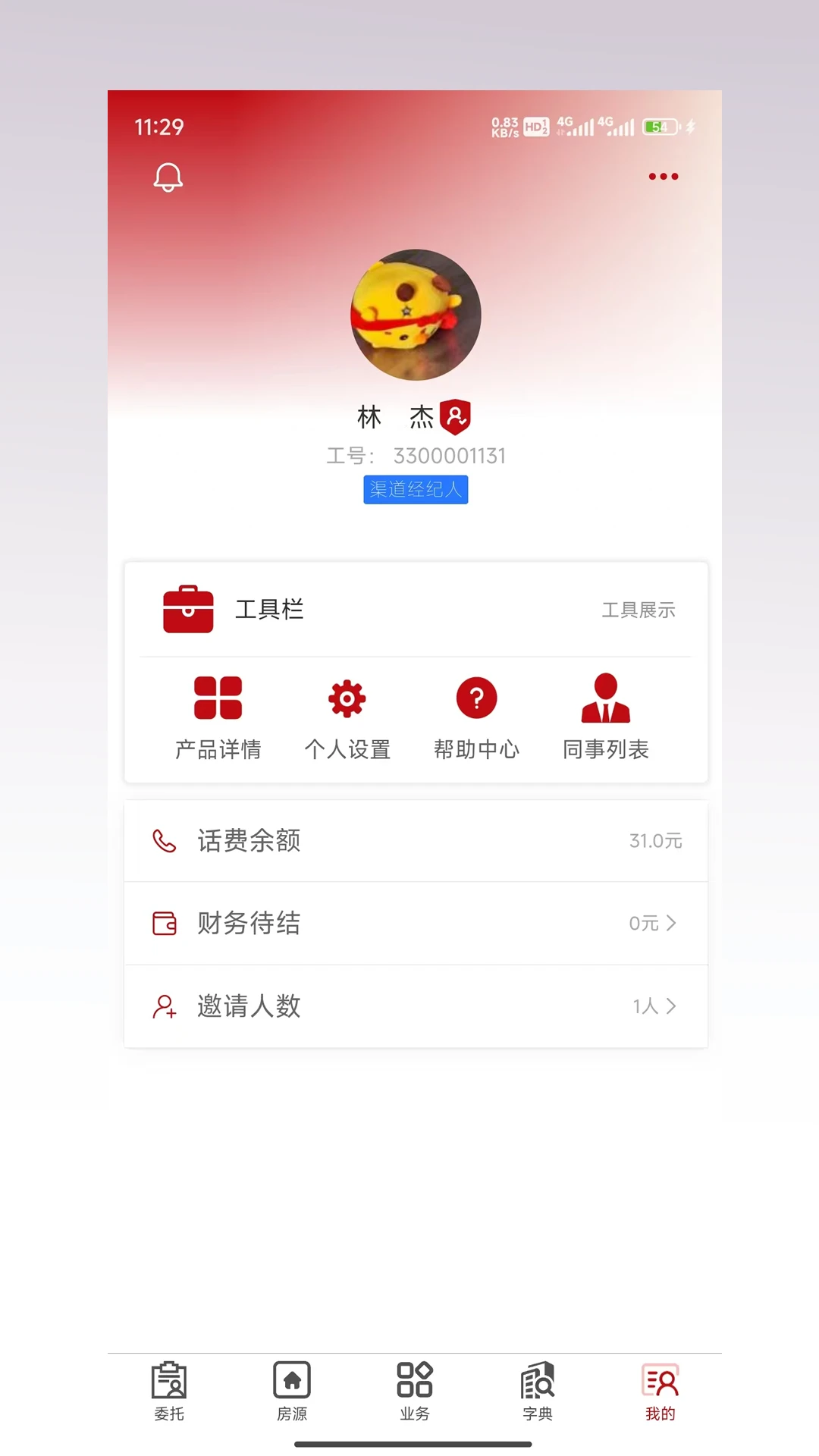Open 个人设置
The width and height of the screenshot is (819, 1456).
click(347, 717)
